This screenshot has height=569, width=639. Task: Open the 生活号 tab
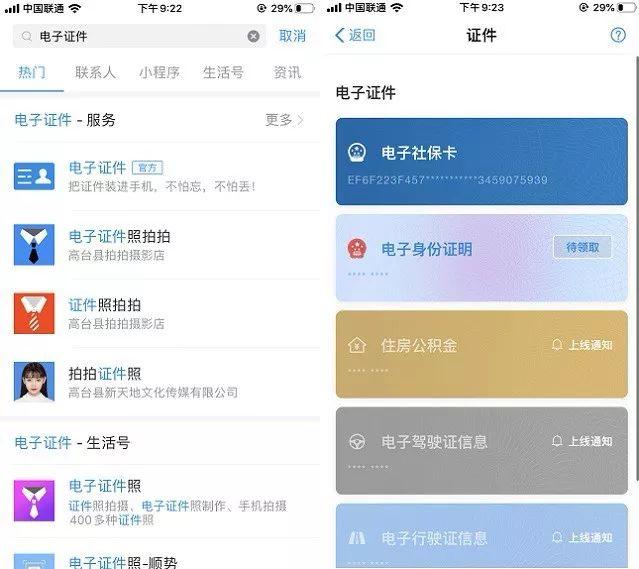[x=223, y=73]
